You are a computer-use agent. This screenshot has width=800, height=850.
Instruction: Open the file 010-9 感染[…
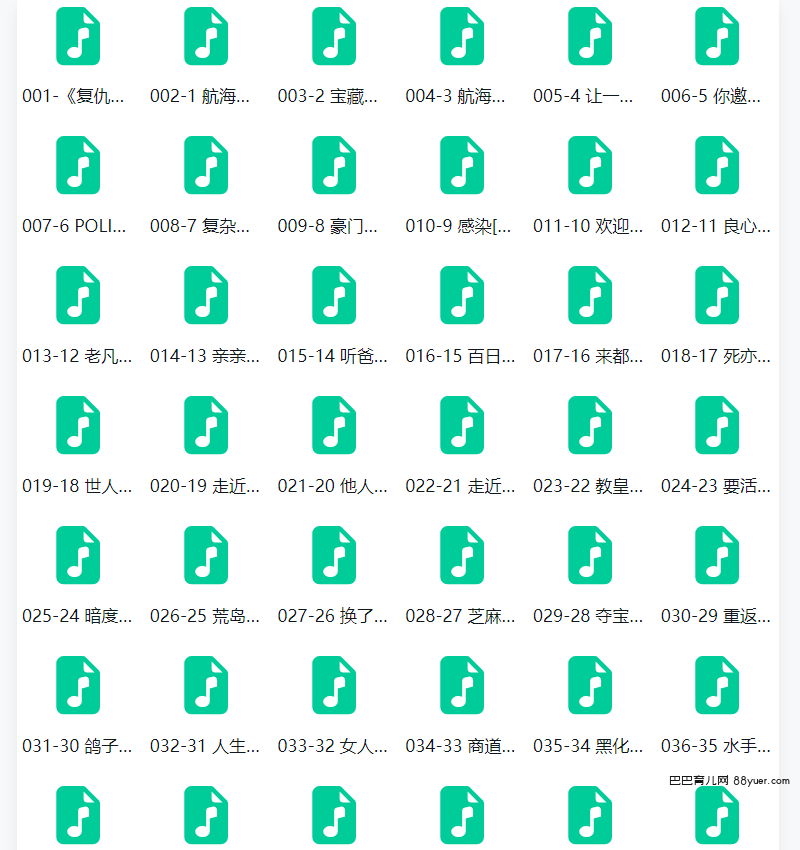pos(462,165)
